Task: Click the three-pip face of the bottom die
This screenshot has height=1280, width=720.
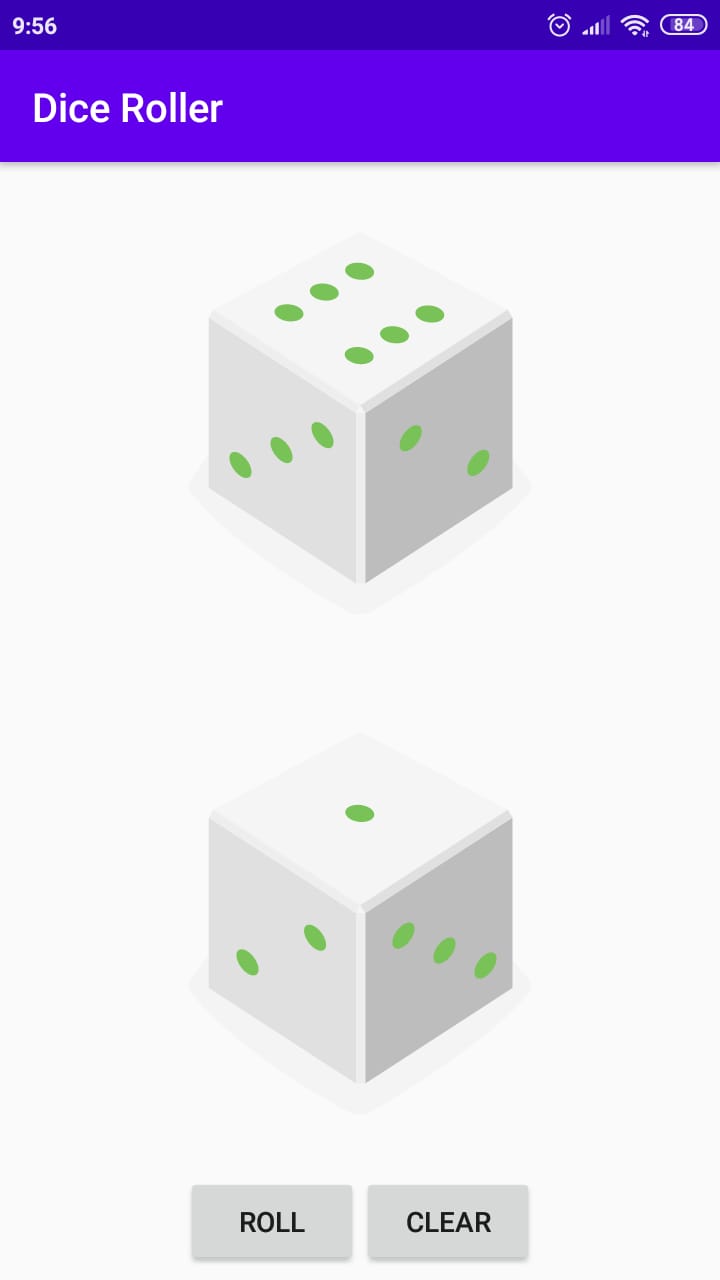Action: pyautogui.click(x=440, y=950)
